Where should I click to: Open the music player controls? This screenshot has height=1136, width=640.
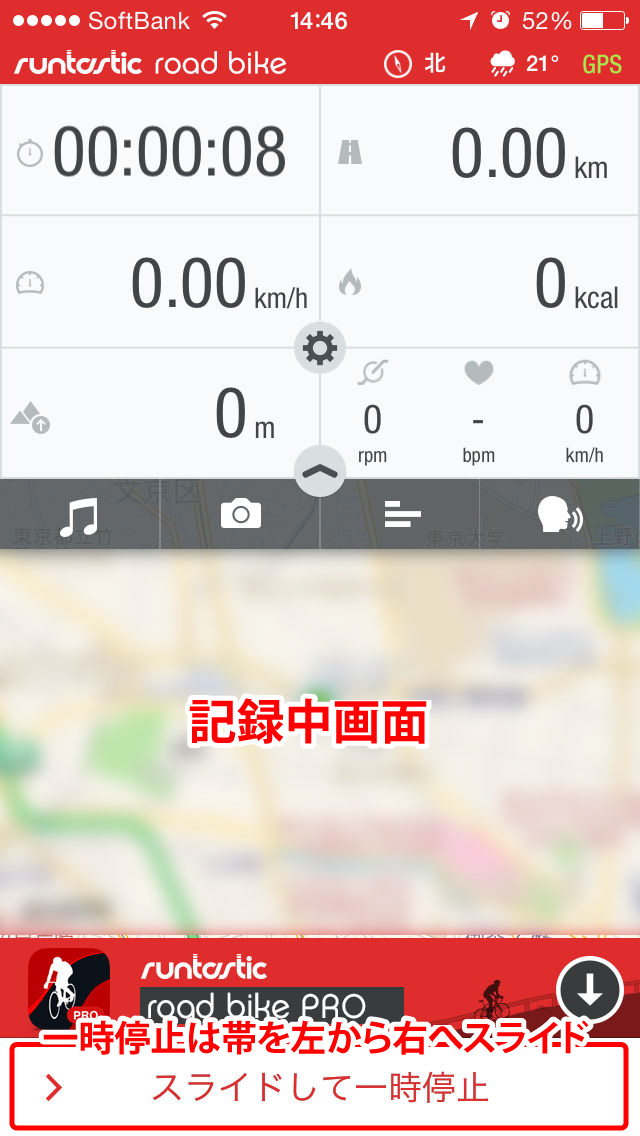point(80,515)
